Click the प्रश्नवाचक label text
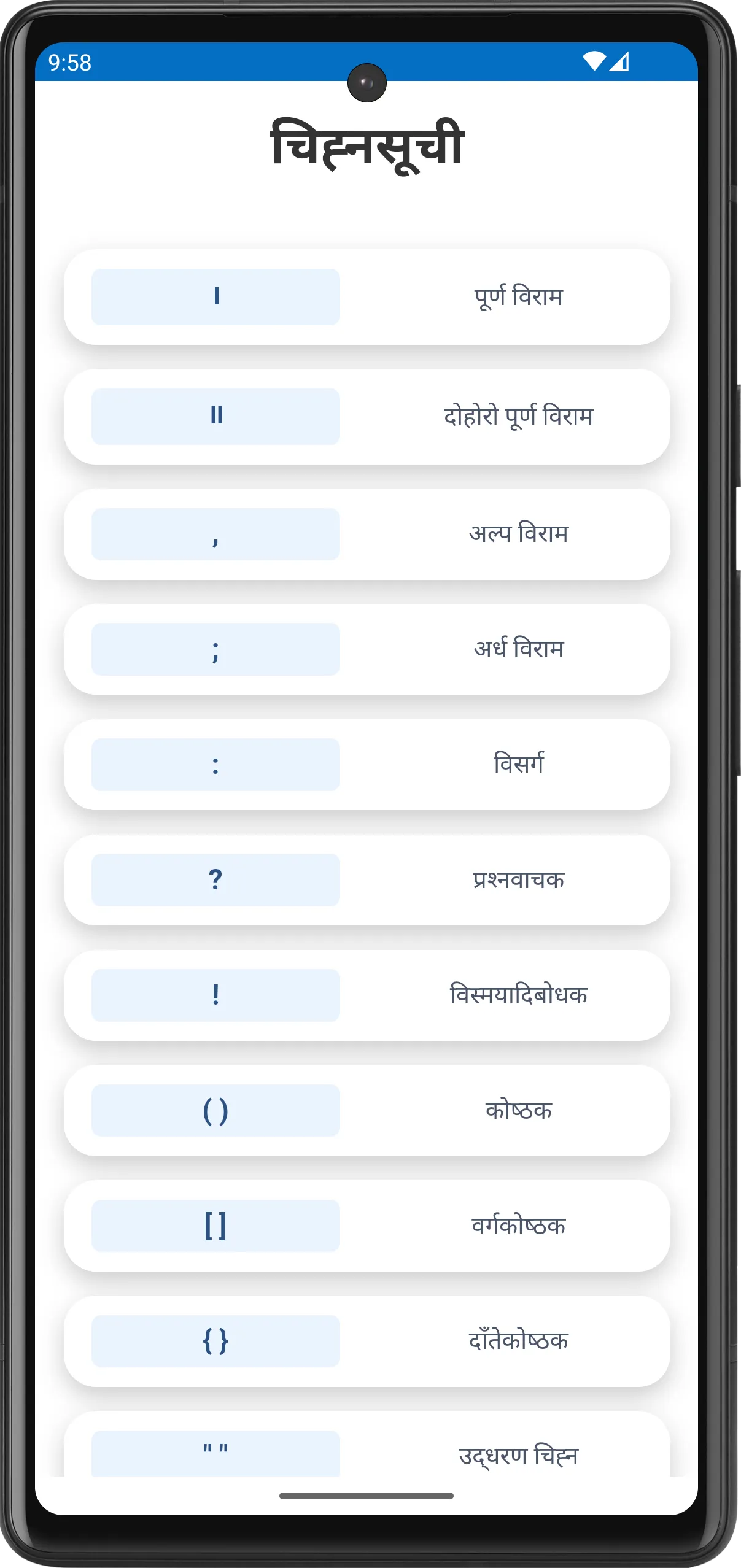Screen dimensions: 741x1568 tap(519, 878)
